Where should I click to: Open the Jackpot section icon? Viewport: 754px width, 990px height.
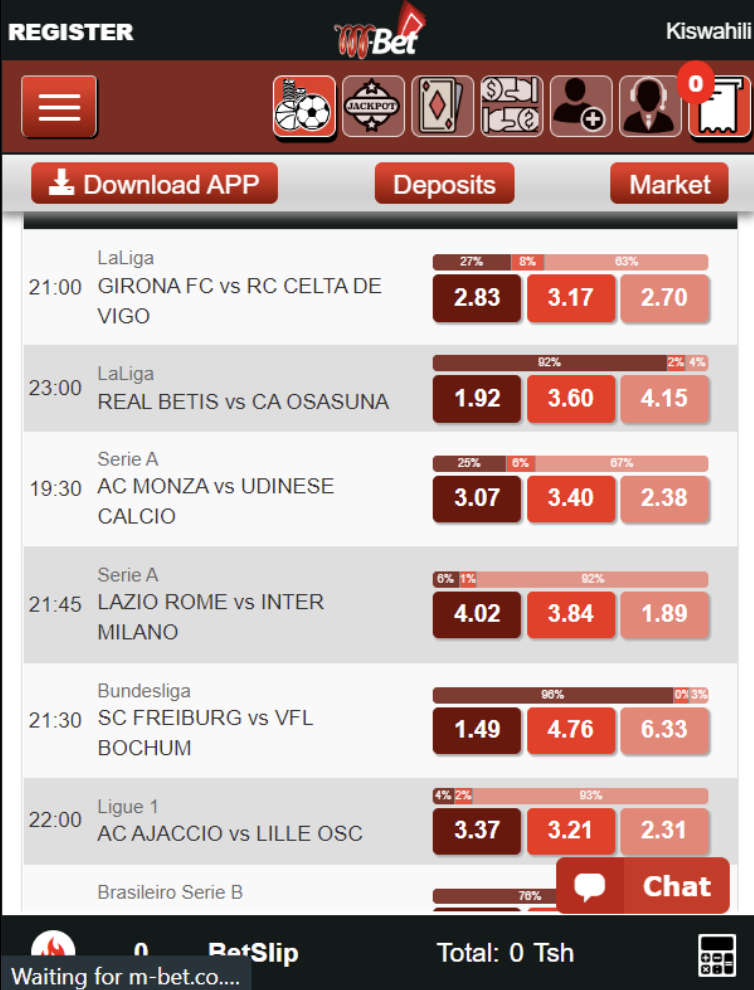click(373, 105)
